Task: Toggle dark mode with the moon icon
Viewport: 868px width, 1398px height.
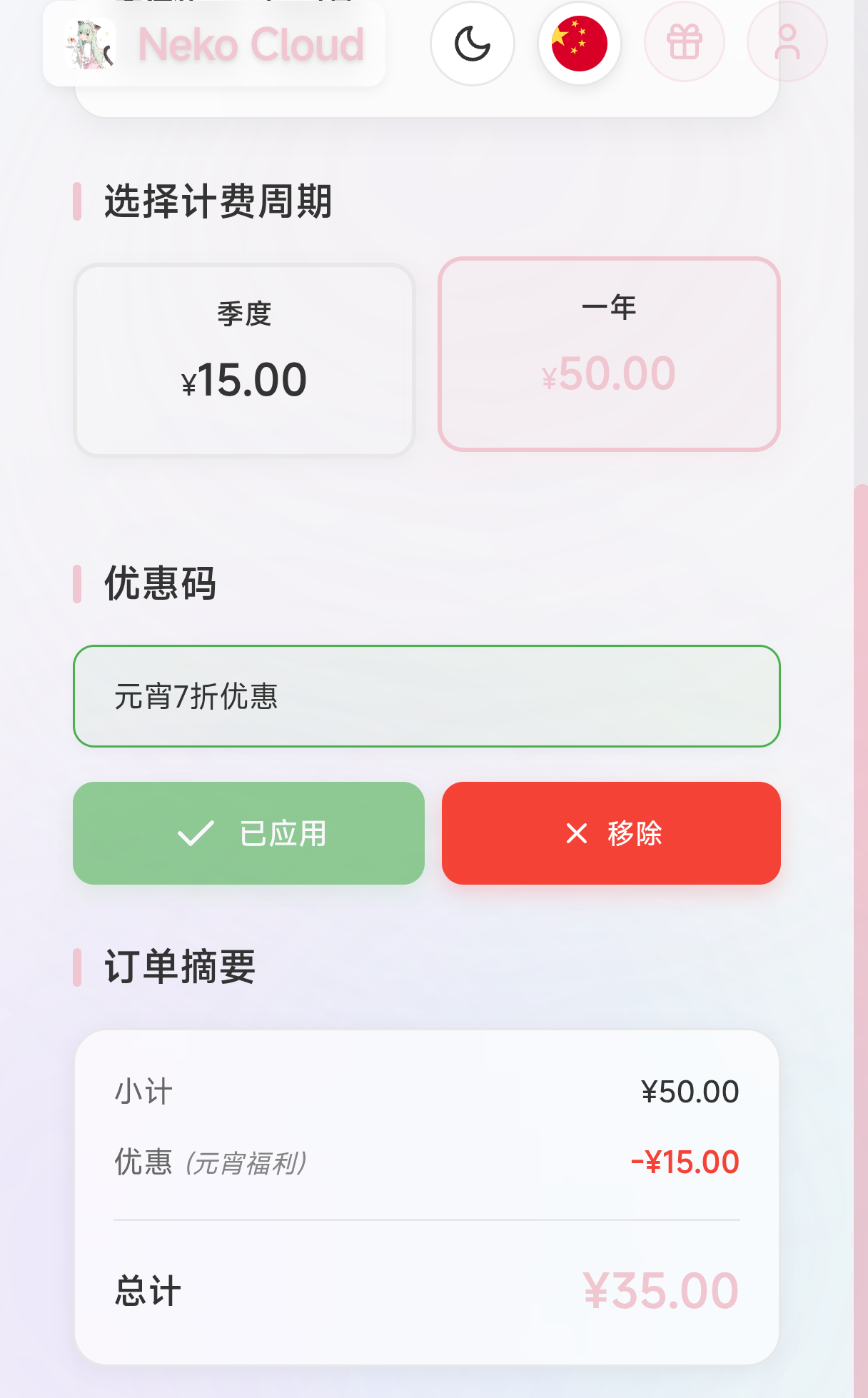Action: click(x=473, y=44)
